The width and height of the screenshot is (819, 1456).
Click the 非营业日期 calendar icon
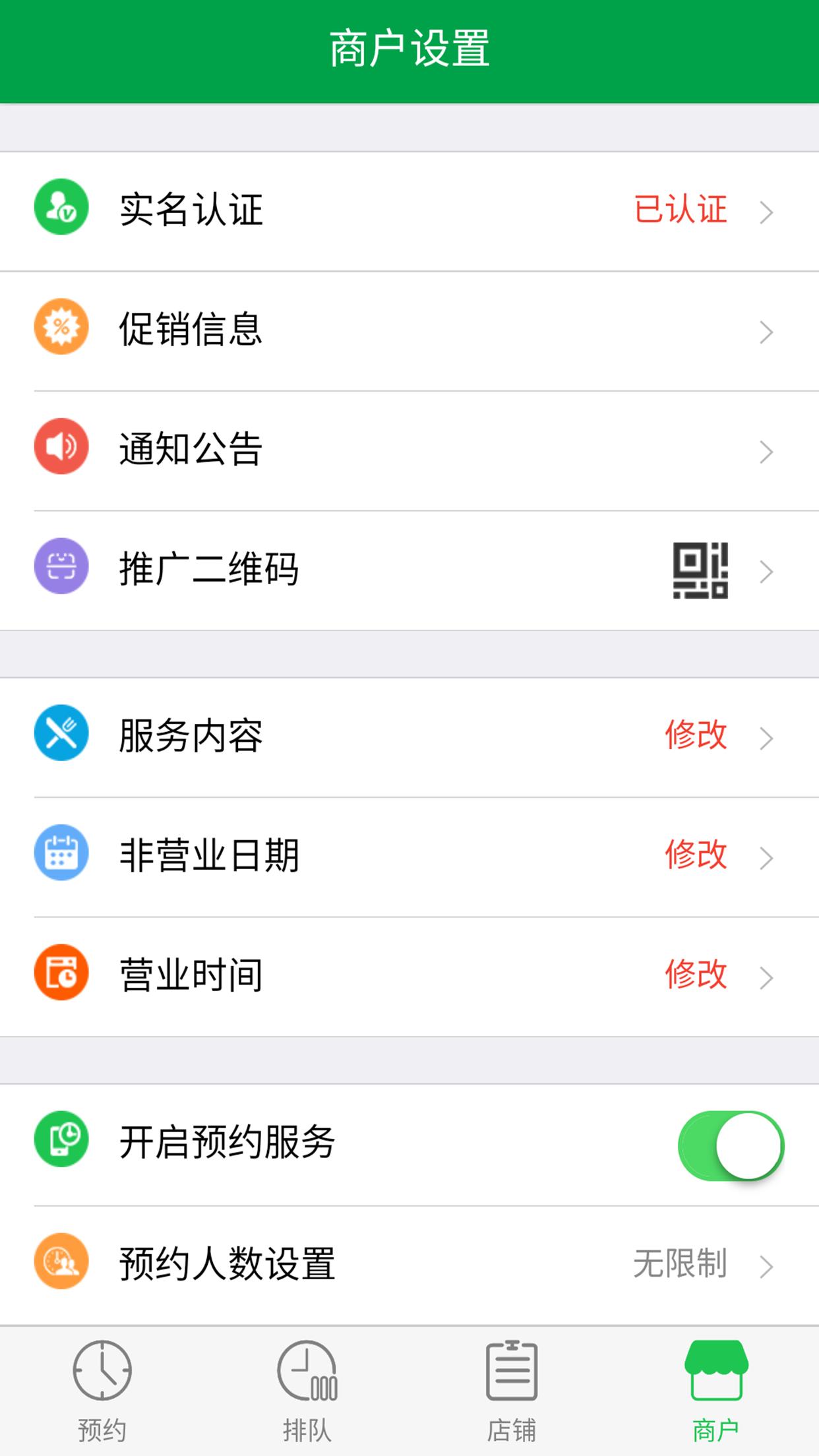click(61, 853)
